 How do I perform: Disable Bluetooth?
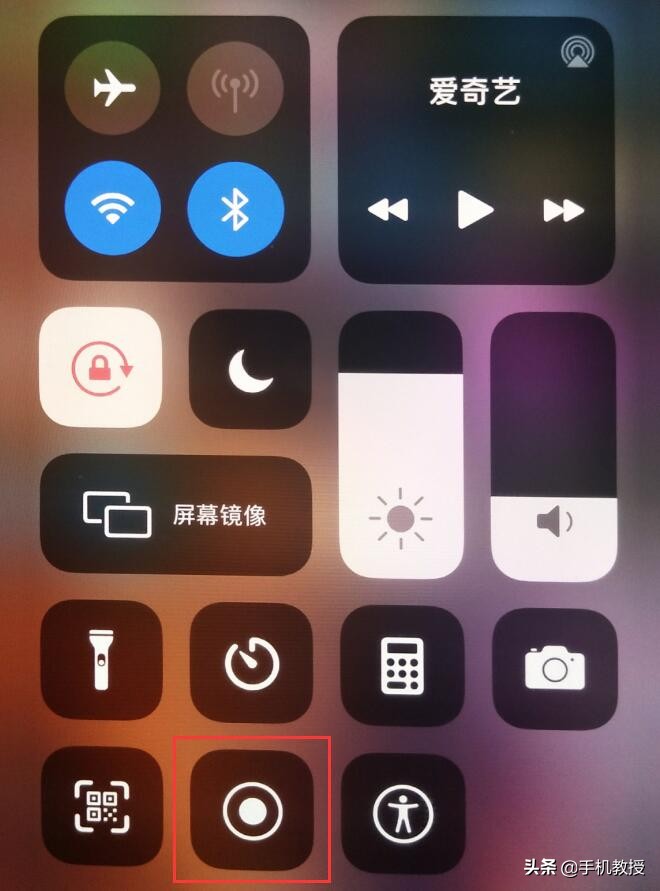tap(236, 210)
